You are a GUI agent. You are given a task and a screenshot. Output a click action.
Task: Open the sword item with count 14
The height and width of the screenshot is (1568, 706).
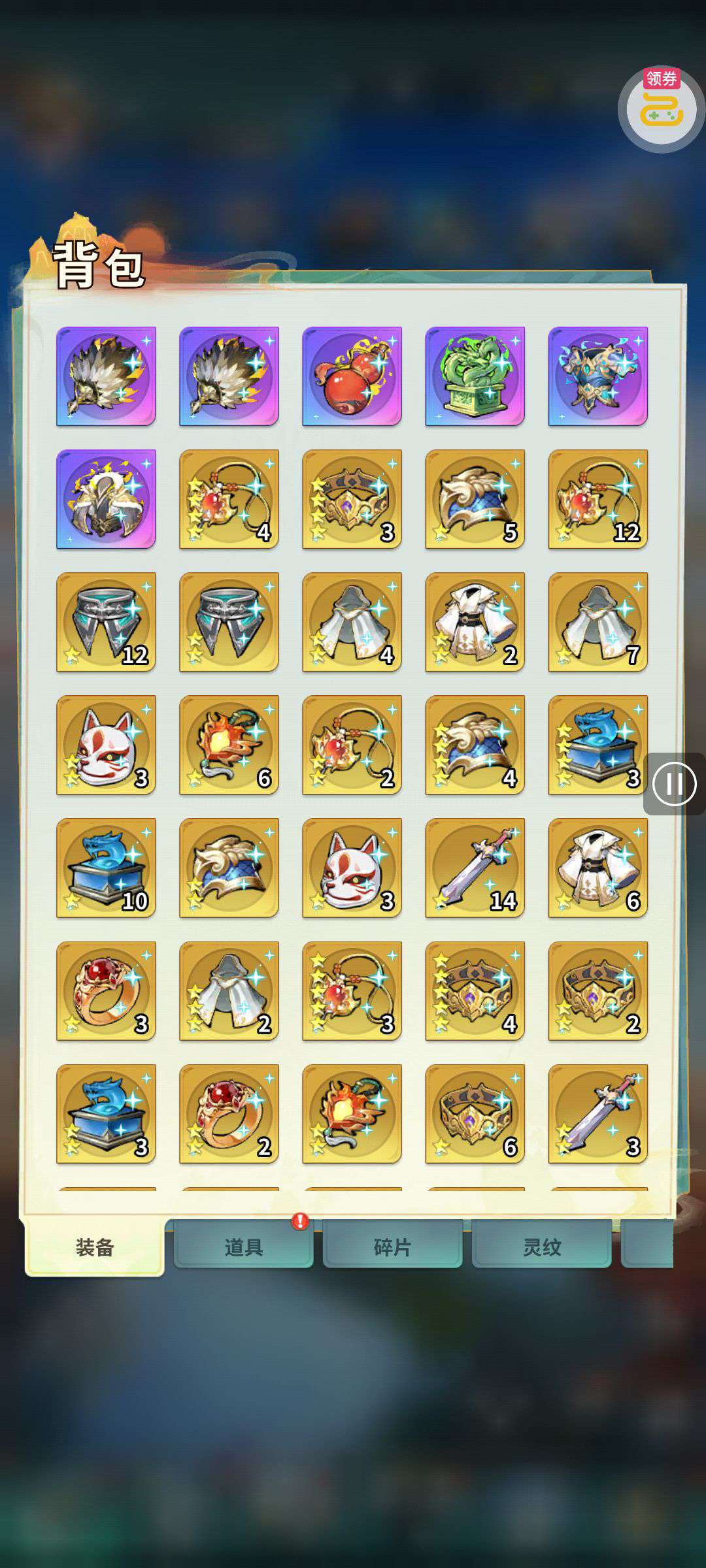point(475,868)
